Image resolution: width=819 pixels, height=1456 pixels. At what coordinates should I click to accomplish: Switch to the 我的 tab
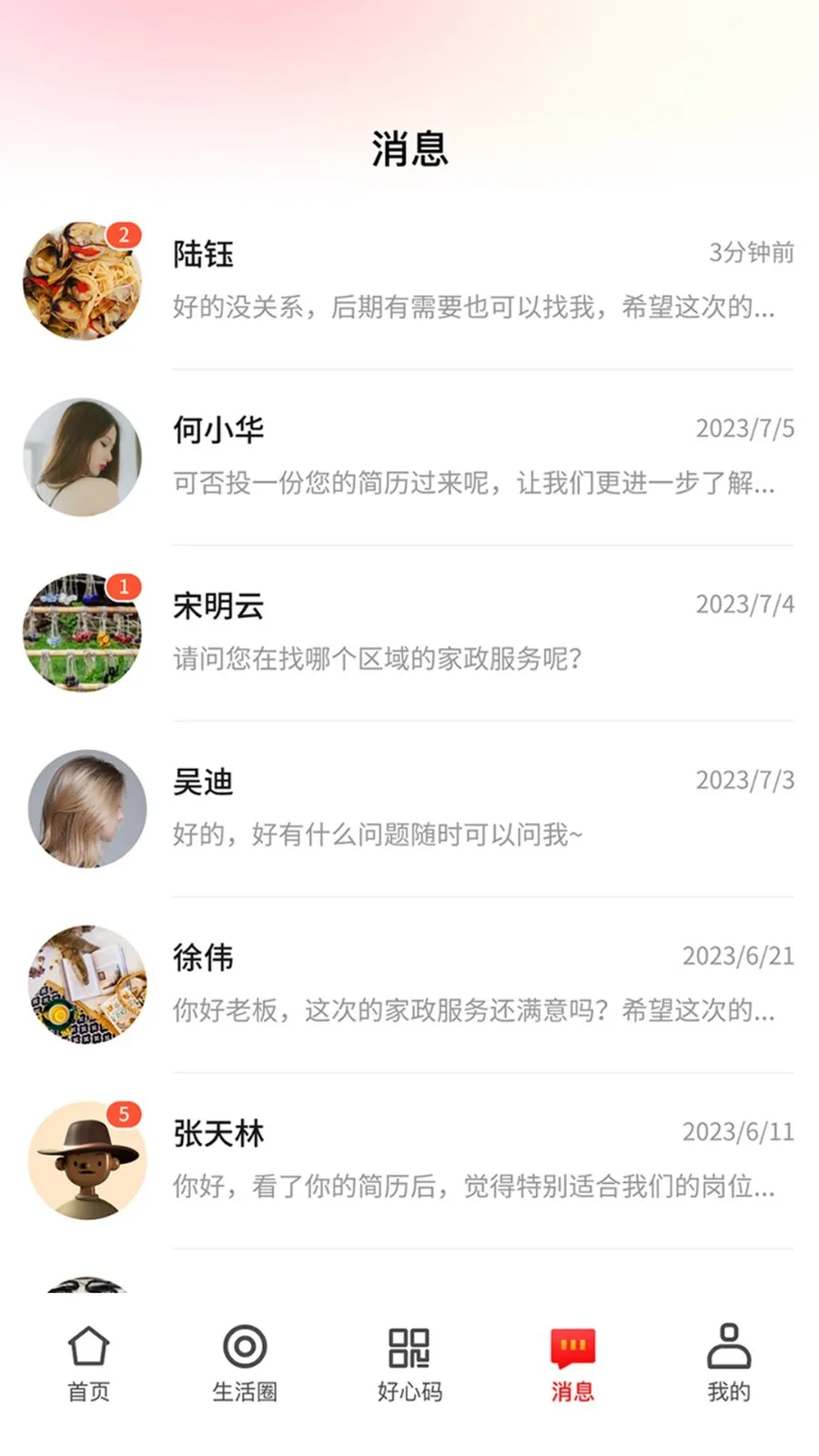729,1363
